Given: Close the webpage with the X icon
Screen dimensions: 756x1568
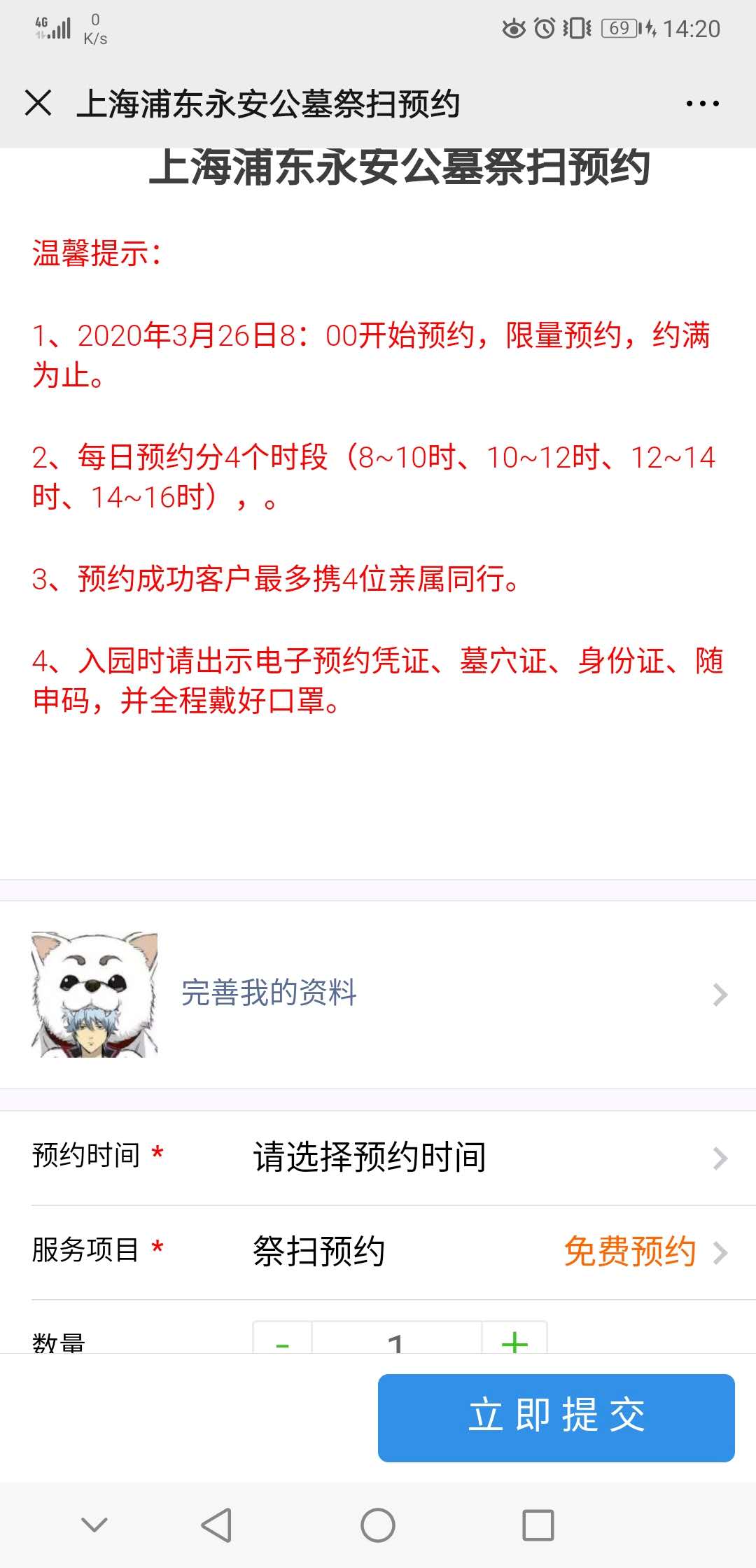Looking at the screenshot, I should [38, 103].
